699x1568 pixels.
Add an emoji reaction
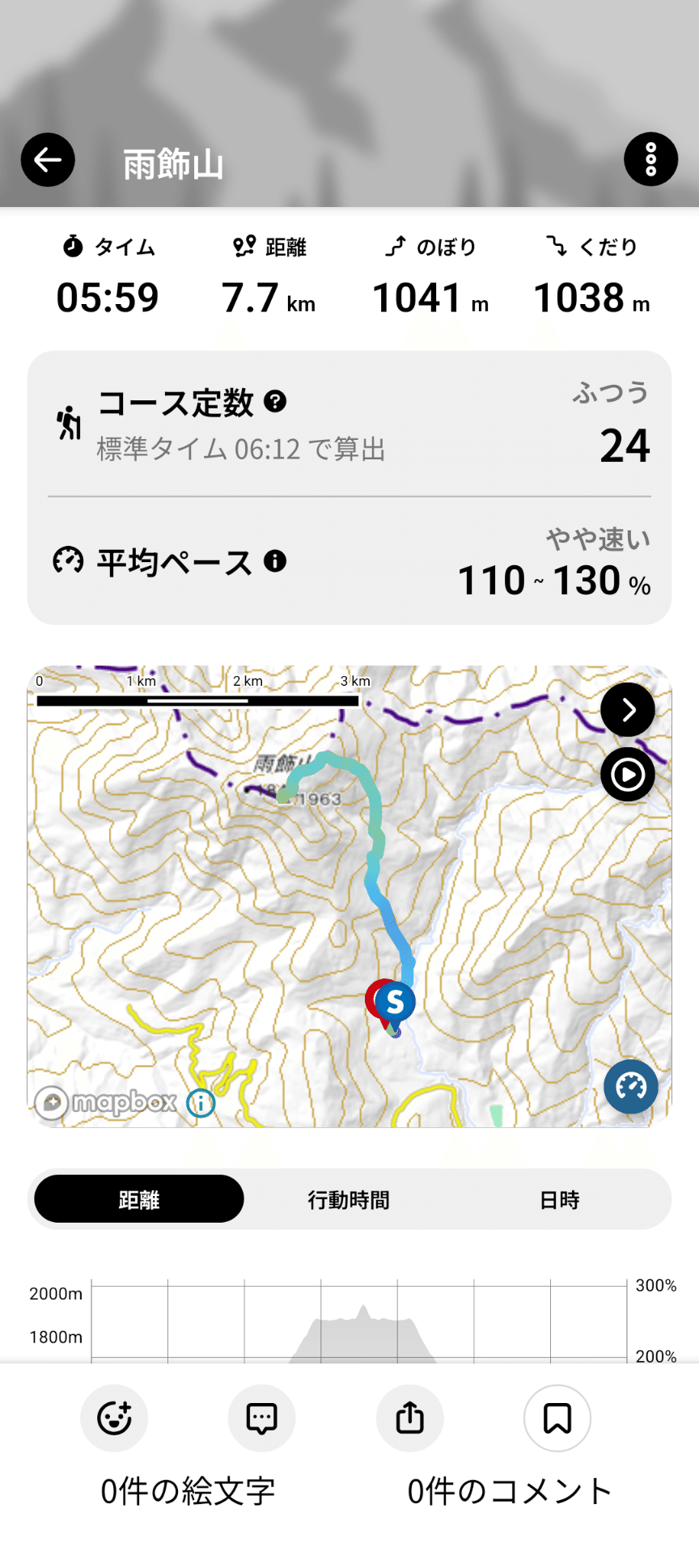pyautogui.click(x=114, y=1418)
